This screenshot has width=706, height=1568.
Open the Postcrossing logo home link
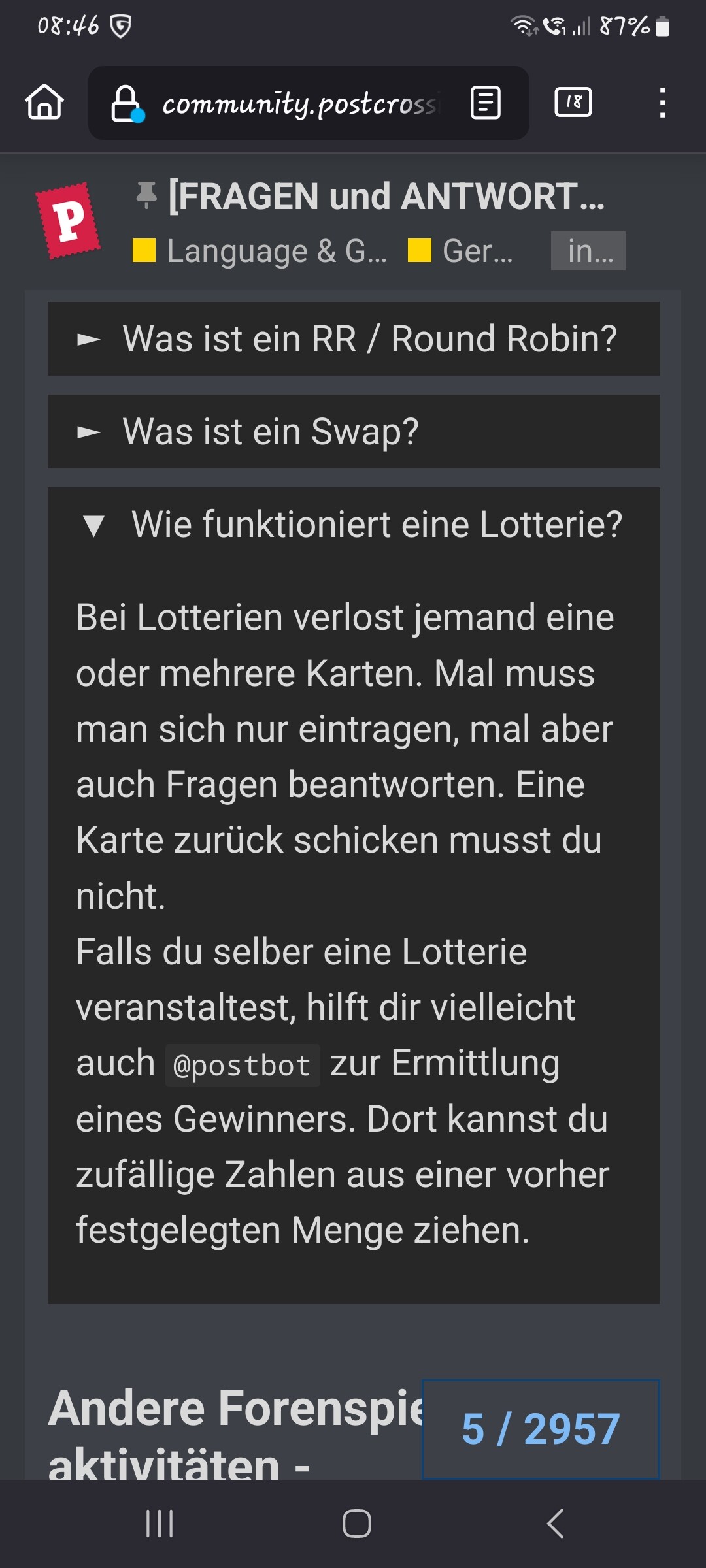coord(68,221)
